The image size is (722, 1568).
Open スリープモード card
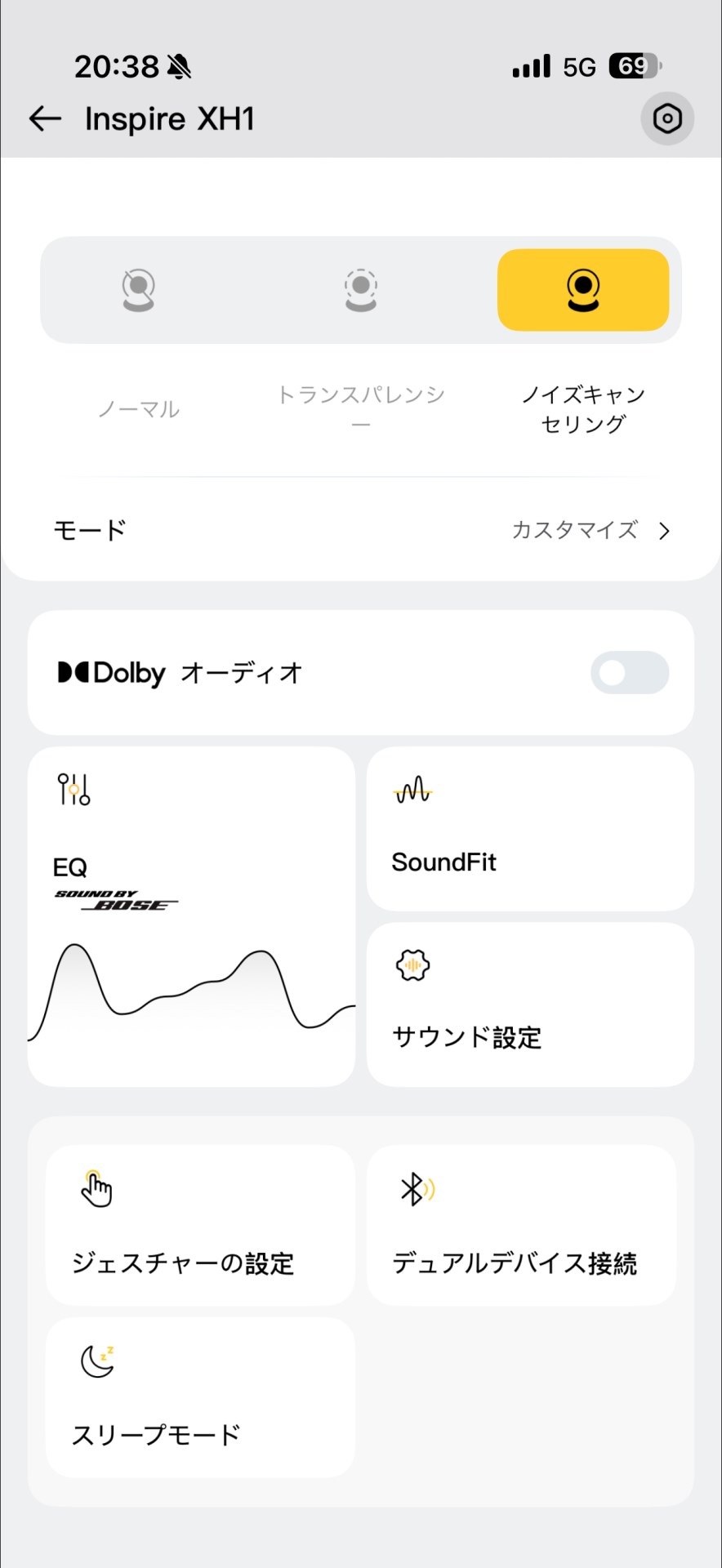coord(200,1396)
